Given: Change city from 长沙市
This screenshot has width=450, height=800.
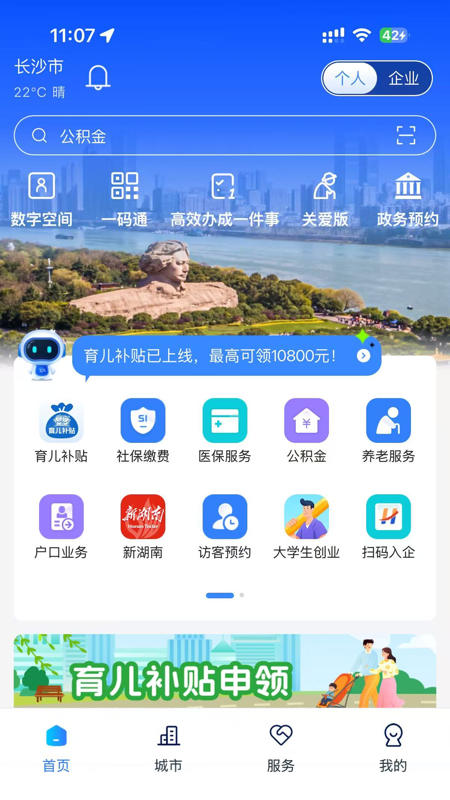Looking at the screenshot, I should 39,67.
